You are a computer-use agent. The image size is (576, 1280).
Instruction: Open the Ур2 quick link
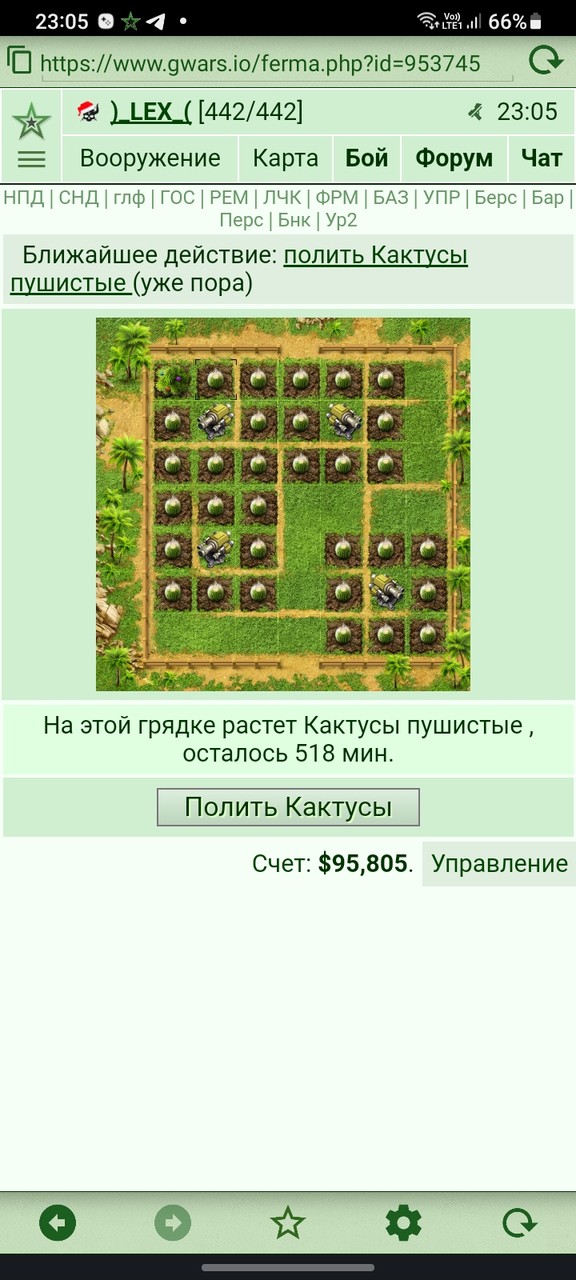(x=341, y=220)
